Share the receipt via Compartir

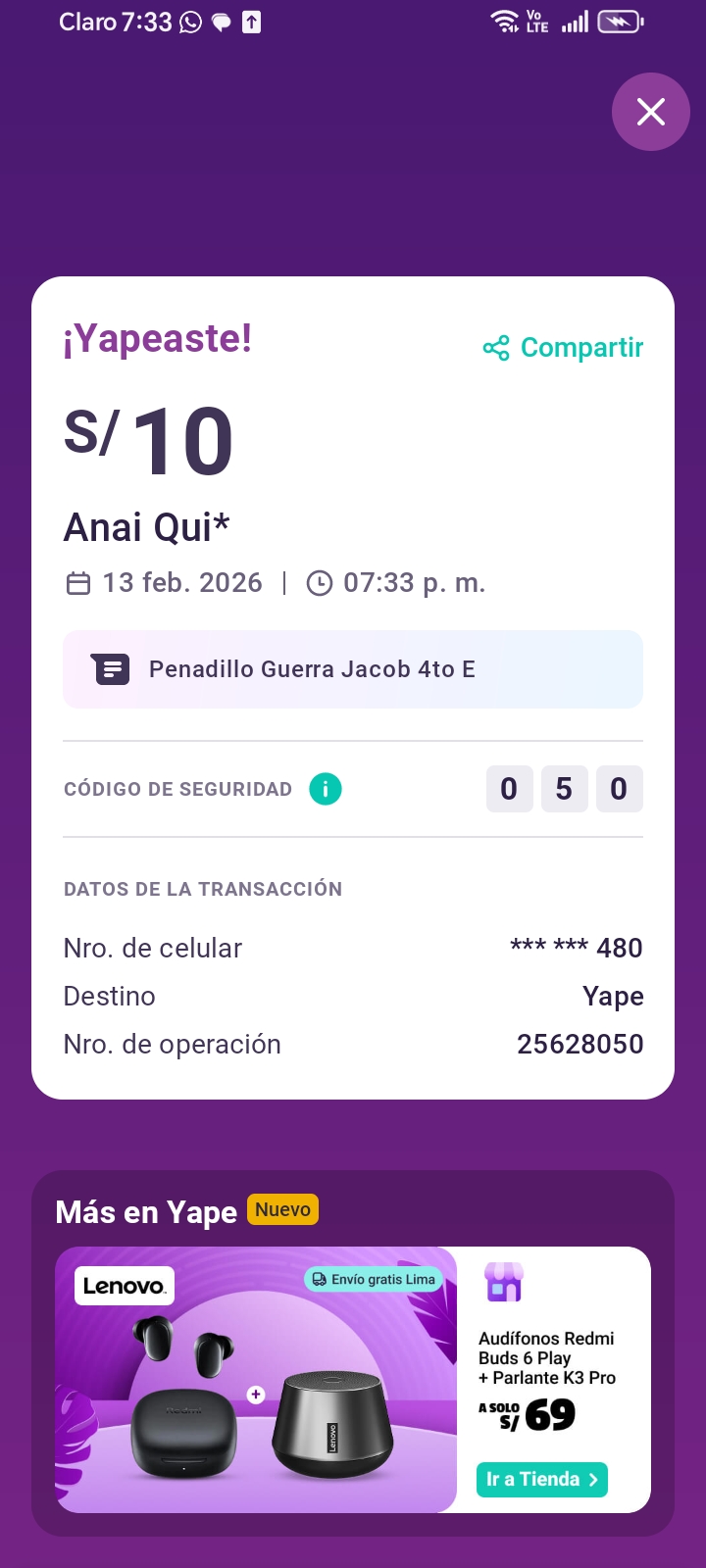coord(564,348)
